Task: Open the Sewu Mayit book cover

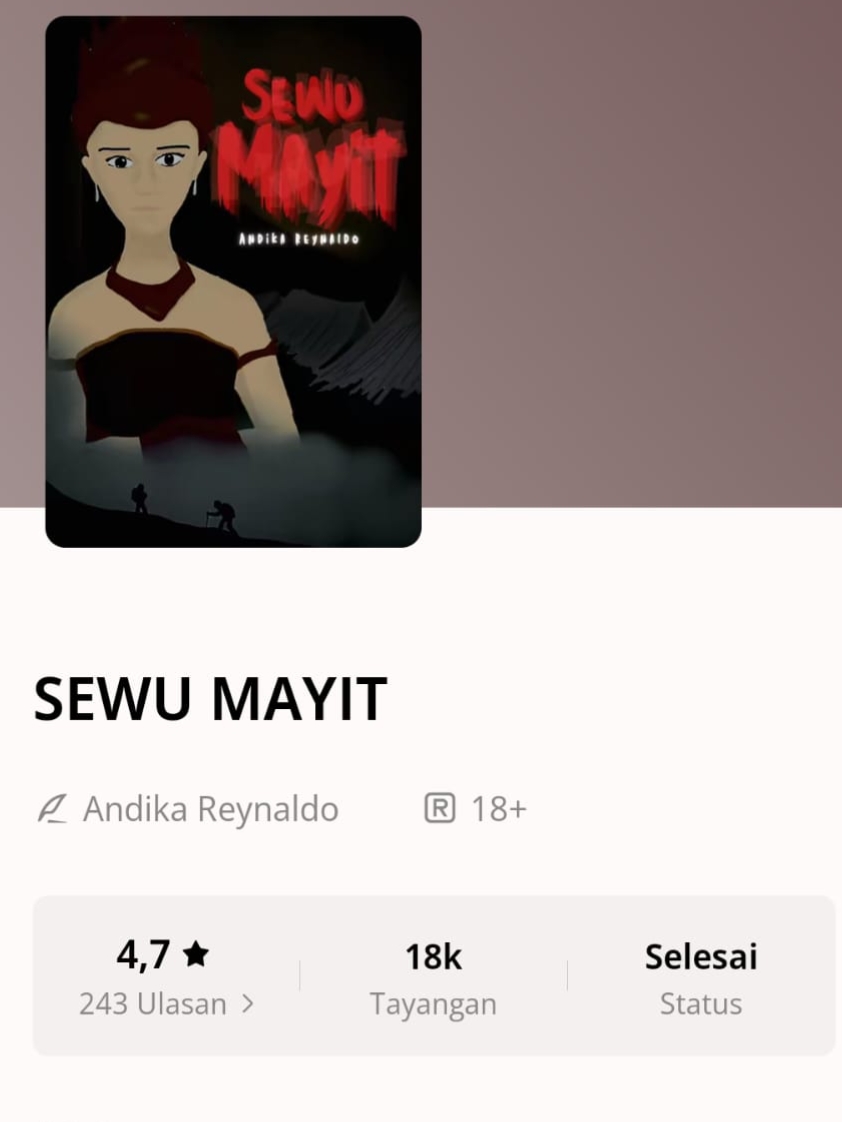Action: [x=233, y=282]
